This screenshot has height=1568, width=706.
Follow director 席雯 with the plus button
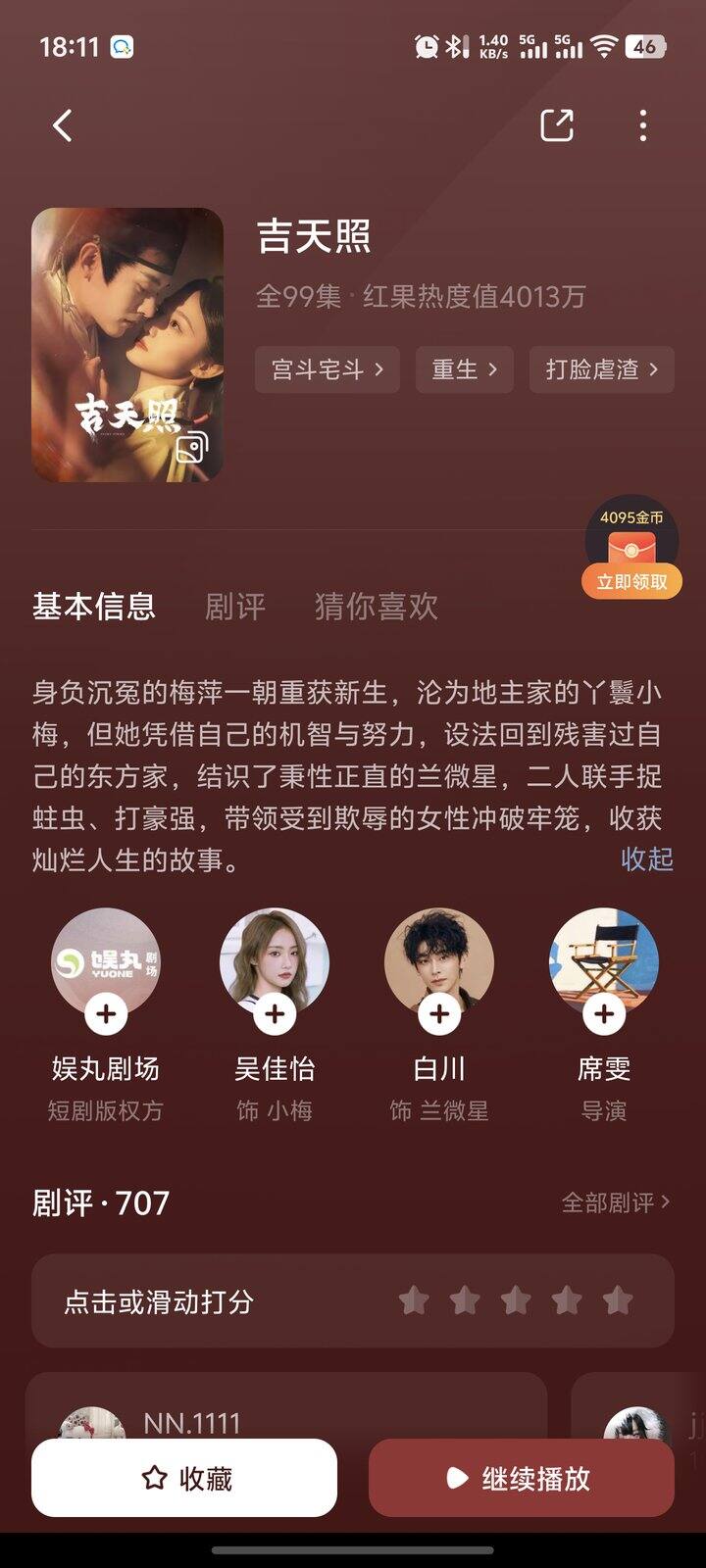pos(604,1013)
